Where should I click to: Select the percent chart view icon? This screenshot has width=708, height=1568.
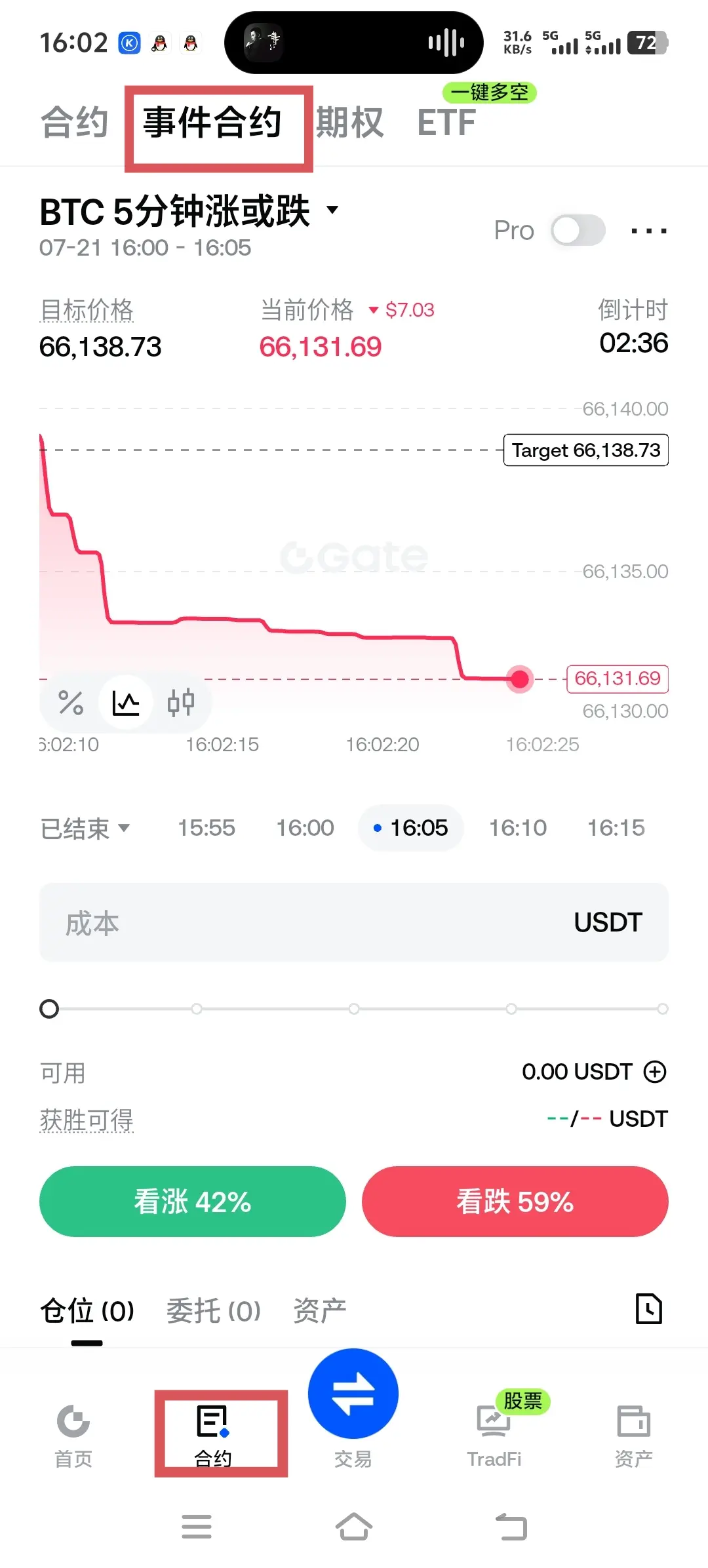pos(71,703)
